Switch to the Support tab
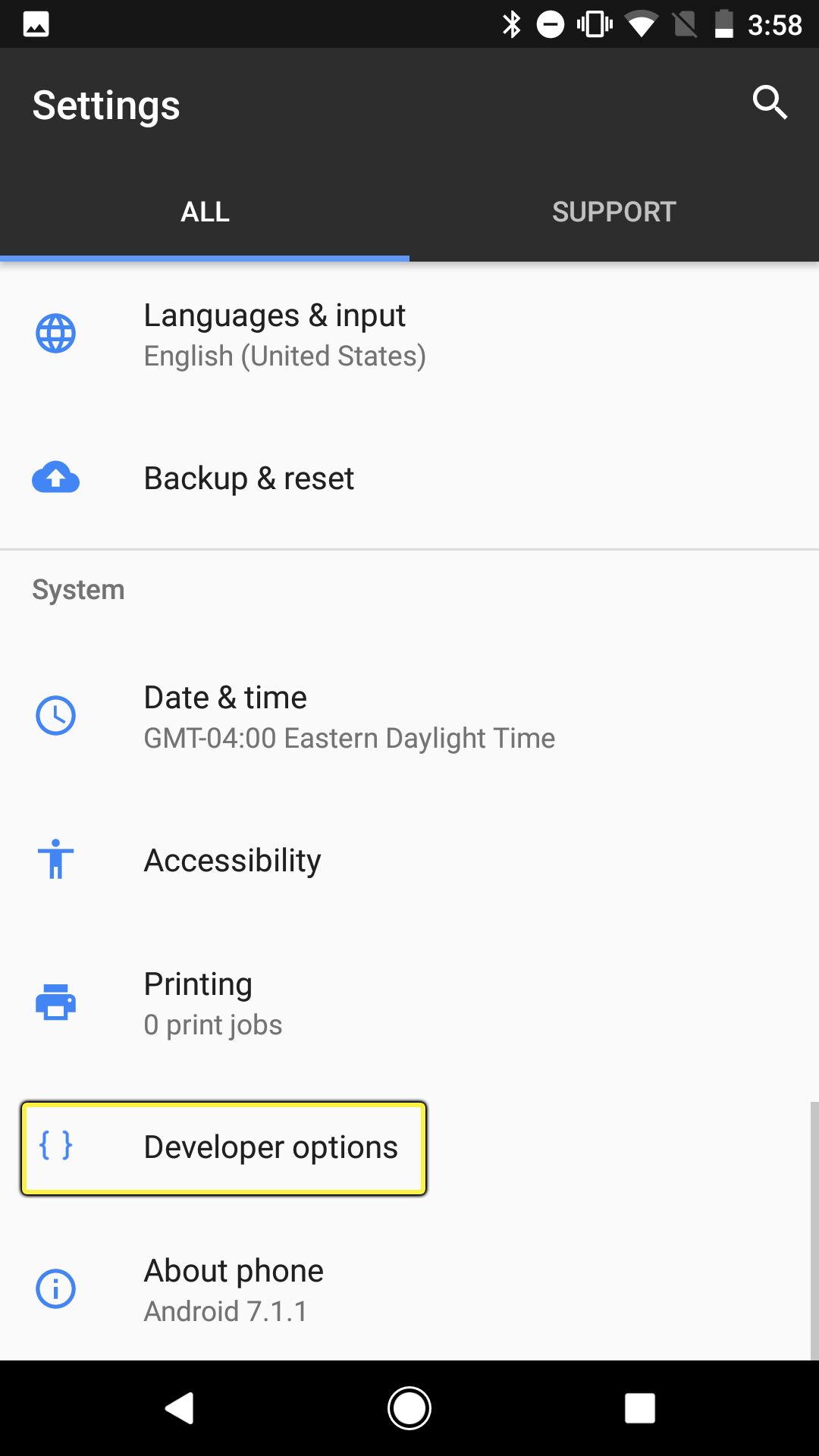Viewport: 819px width, 1456px height. point(613,212)
